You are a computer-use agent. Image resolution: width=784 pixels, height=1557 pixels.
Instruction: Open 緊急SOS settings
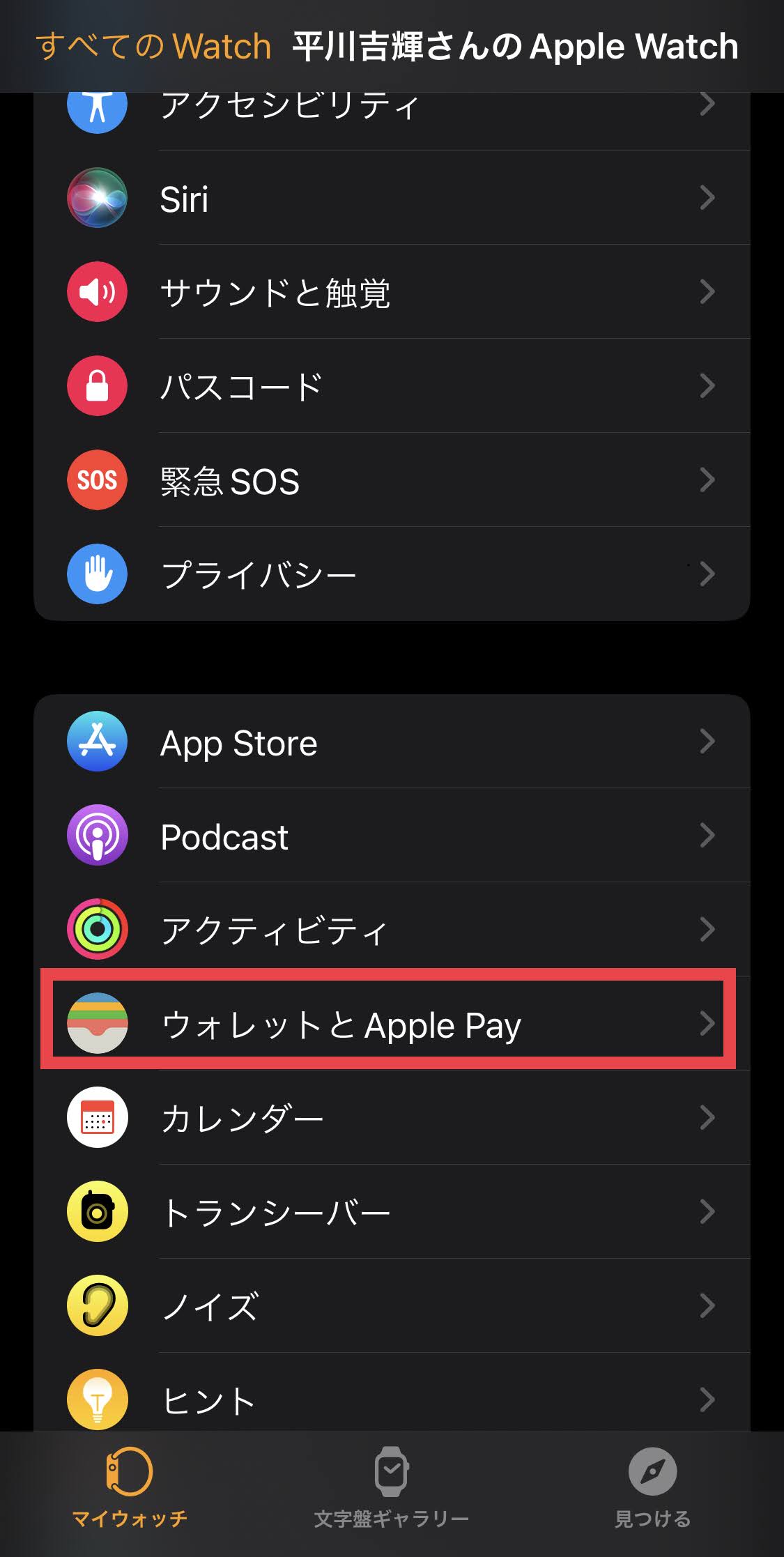point(390,480)
